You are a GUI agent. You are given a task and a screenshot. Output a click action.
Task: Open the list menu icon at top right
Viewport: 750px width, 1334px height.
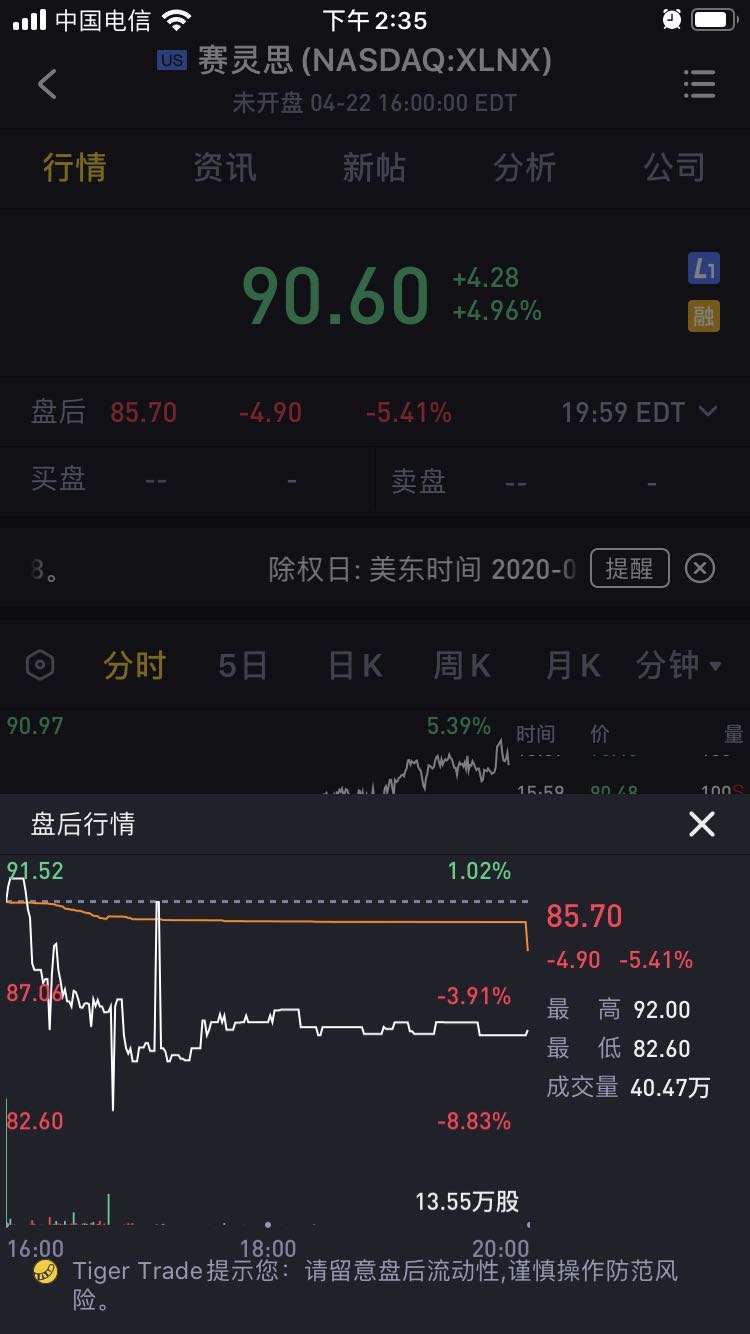pos(699,84)
